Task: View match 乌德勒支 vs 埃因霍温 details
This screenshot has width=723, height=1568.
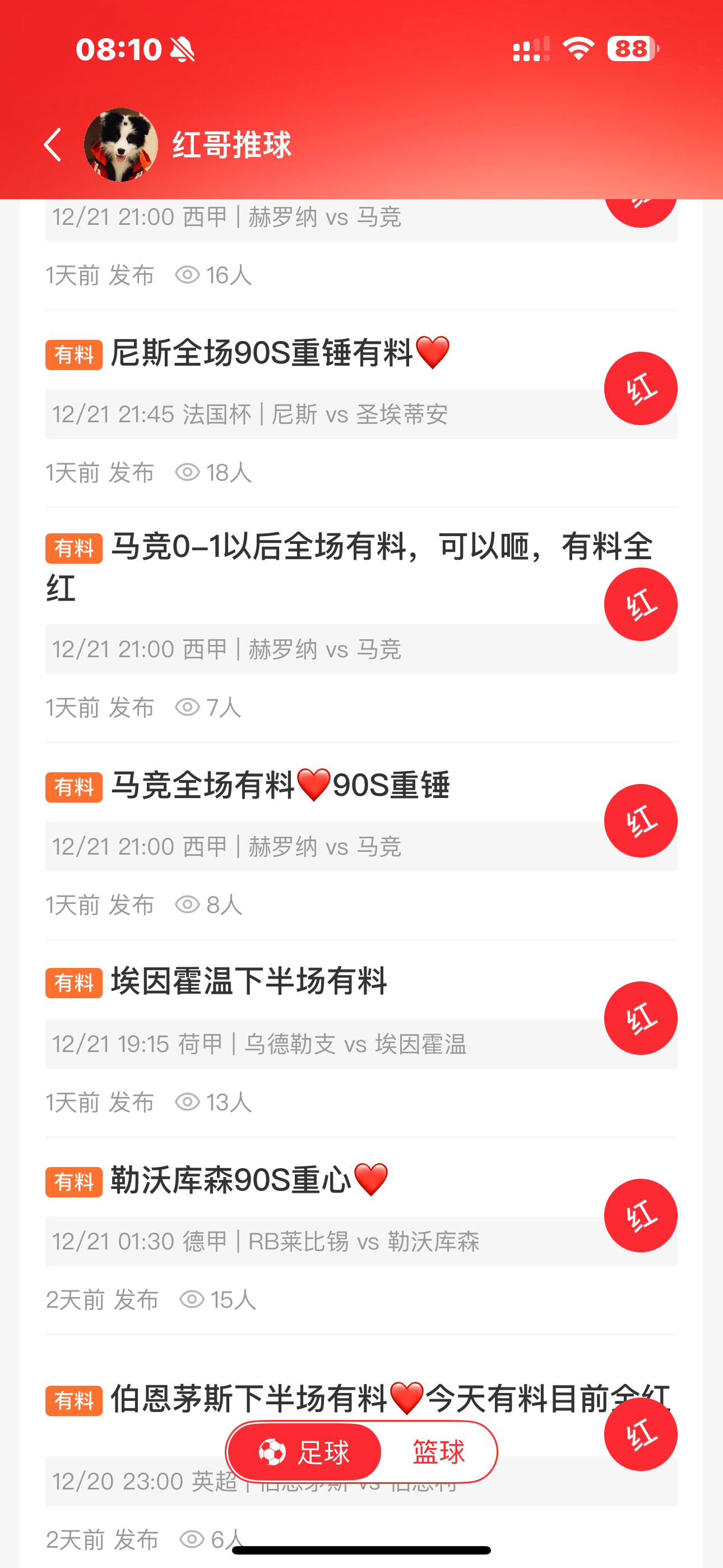Action: click(259, 1044)
